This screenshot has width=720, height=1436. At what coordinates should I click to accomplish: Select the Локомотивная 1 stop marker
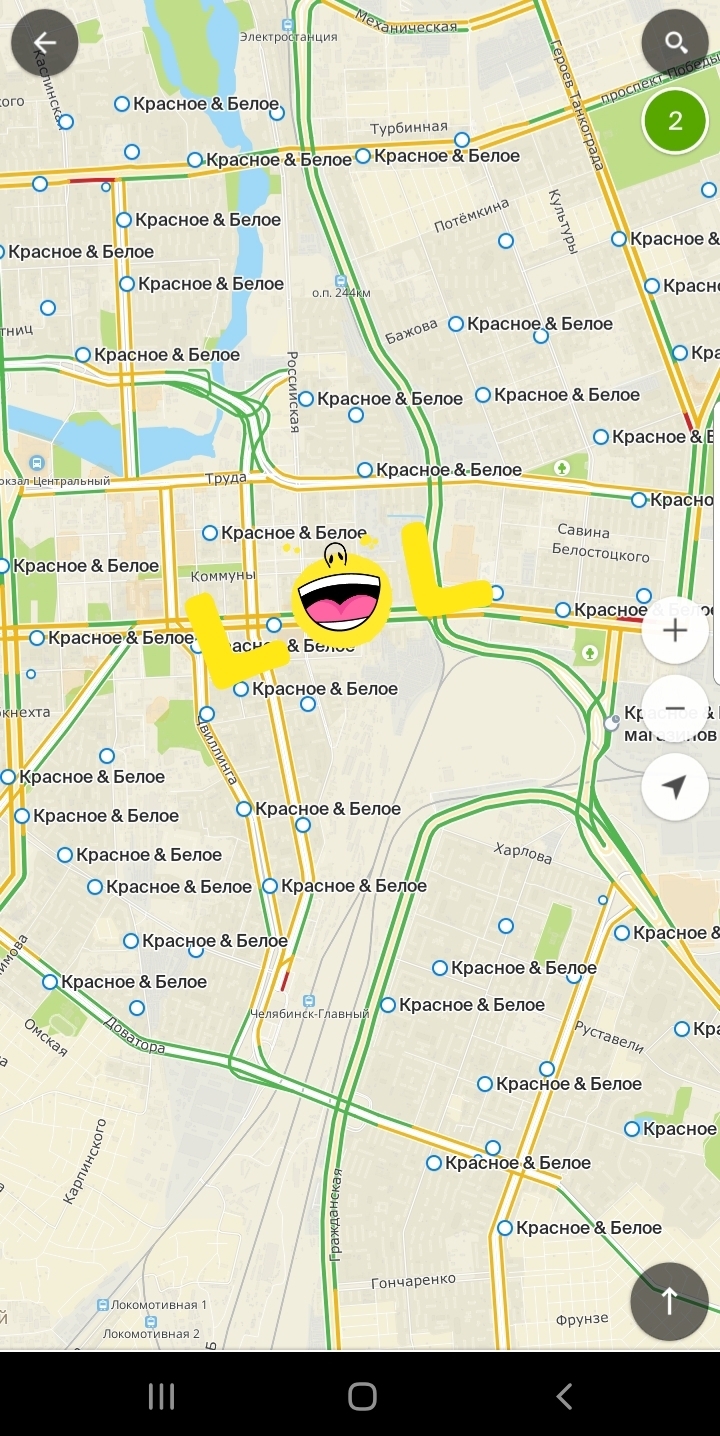[103, 1305]
